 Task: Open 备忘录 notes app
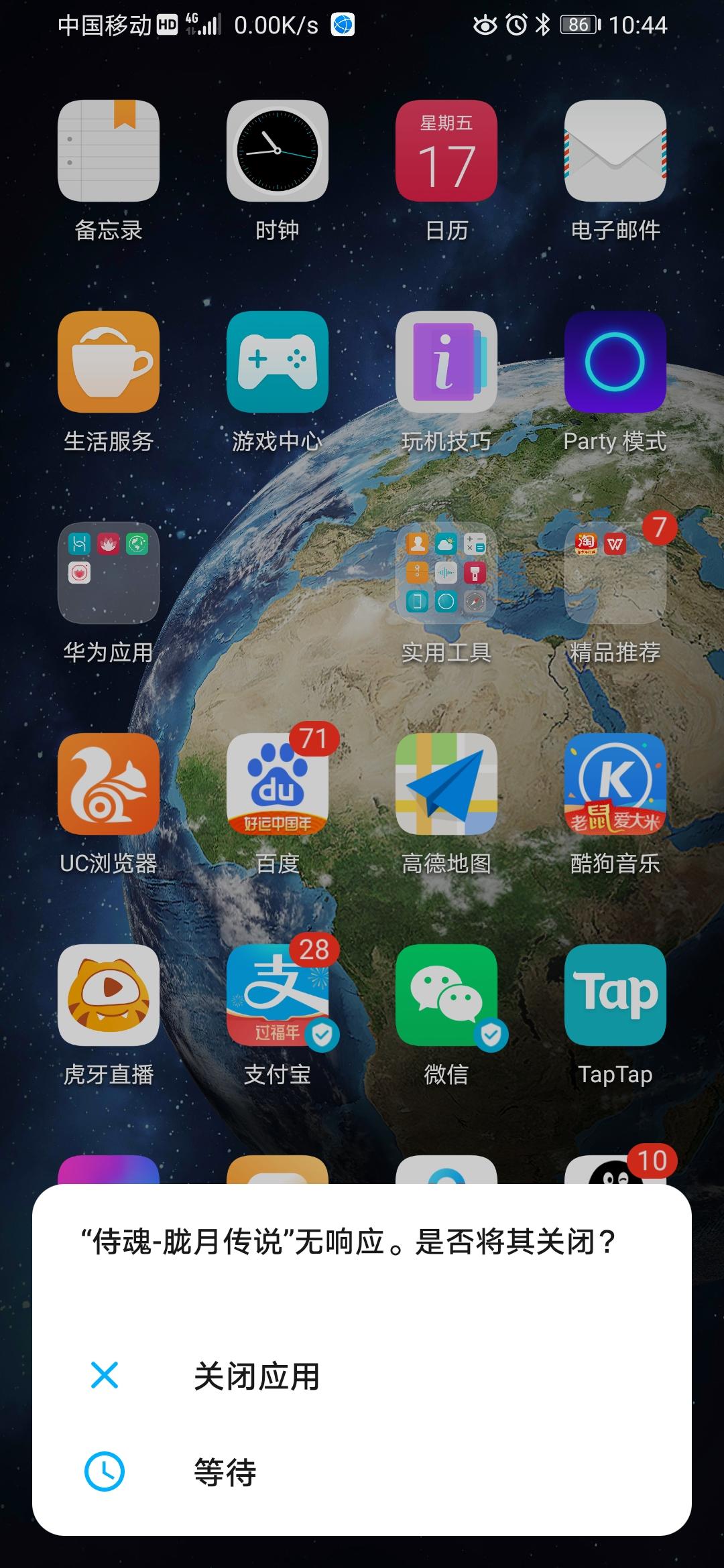pyautogui.click(x=109, y=153)
